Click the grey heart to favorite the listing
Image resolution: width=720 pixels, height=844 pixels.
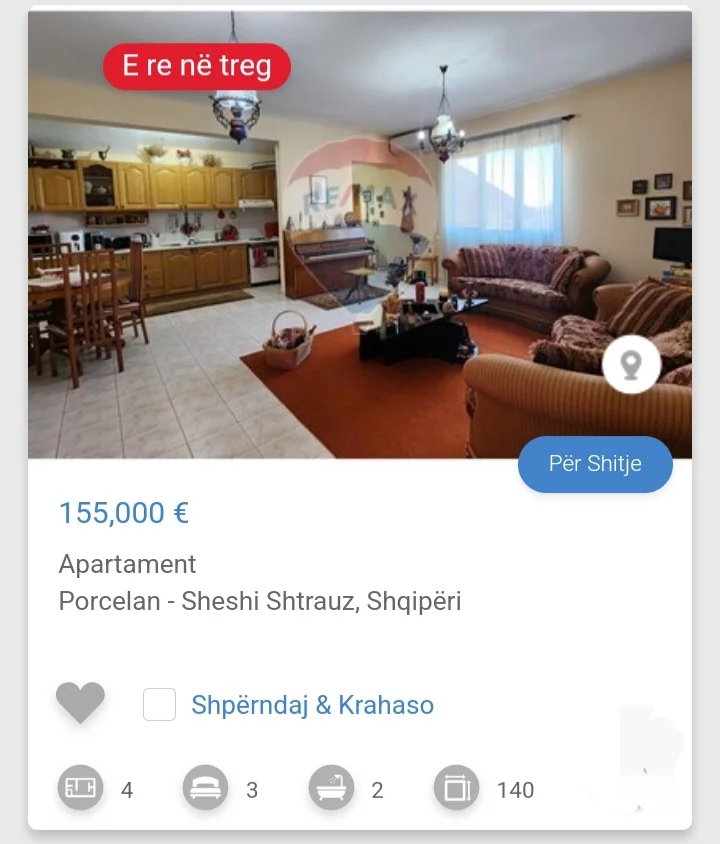point(80,703)
